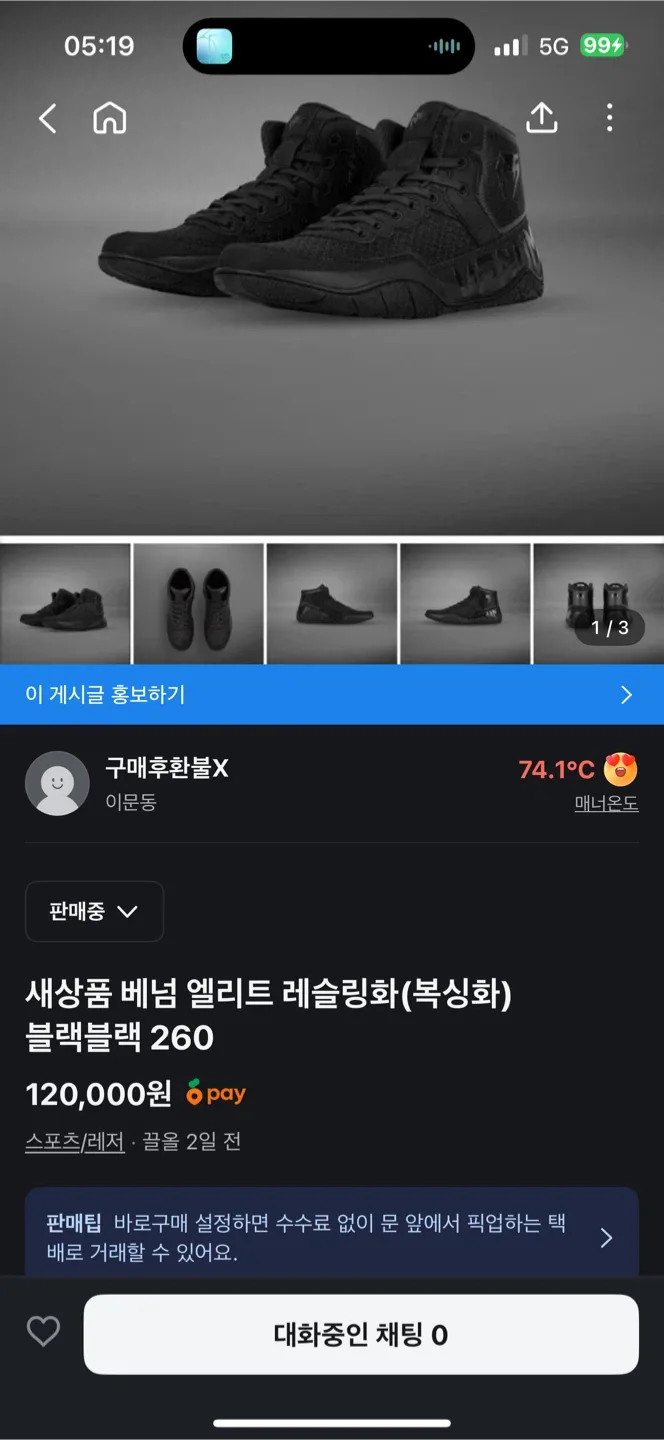
Task: Select the first shoe thumbnail in the strip
Action: pyautogui.click(x=65, y=604)
